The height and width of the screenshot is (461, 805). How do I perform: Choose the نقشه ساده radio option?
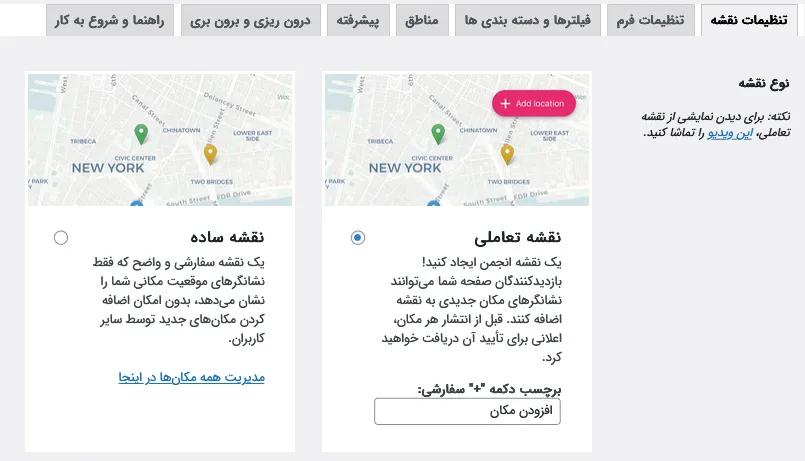[x=61, y=238]
